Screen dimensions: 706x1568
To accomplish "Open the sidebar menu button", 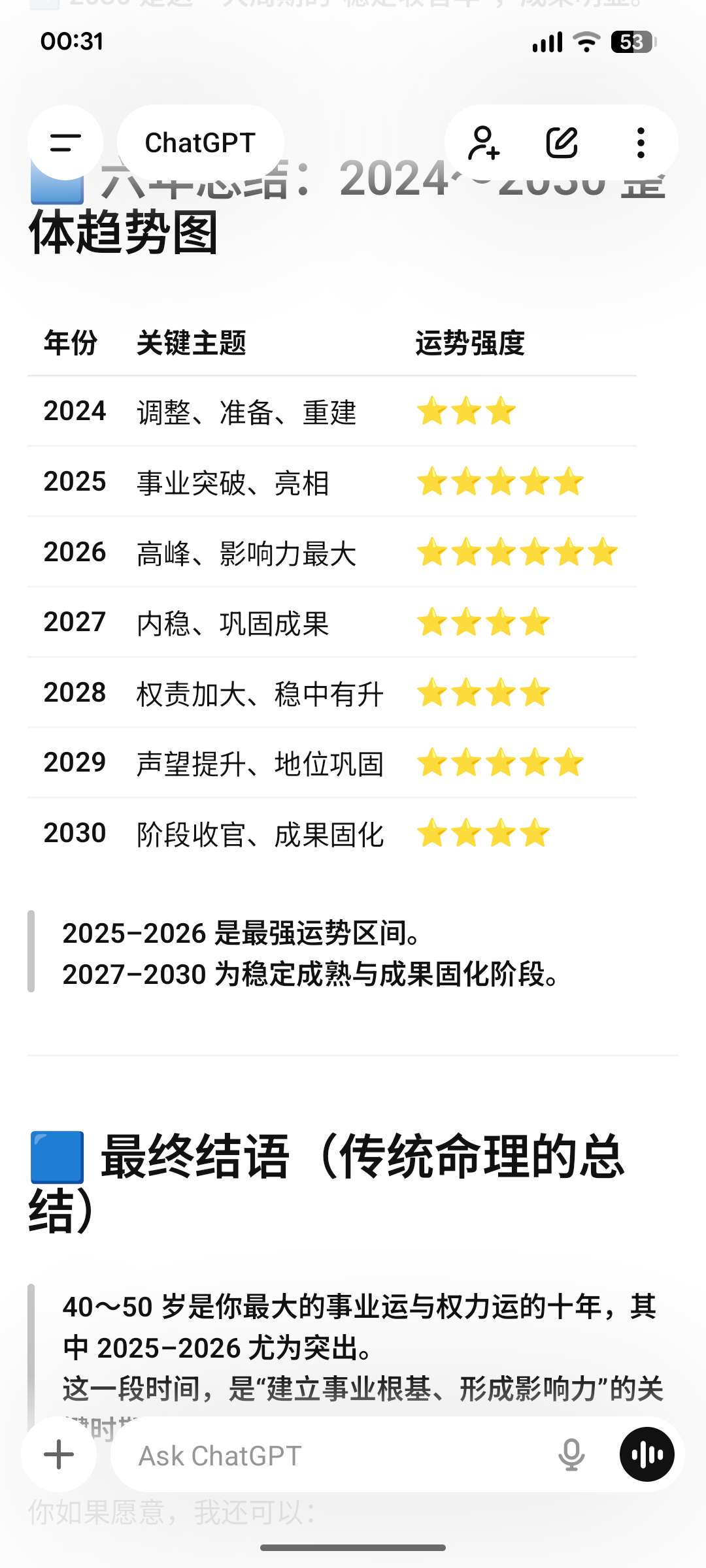I will (65, 142).
